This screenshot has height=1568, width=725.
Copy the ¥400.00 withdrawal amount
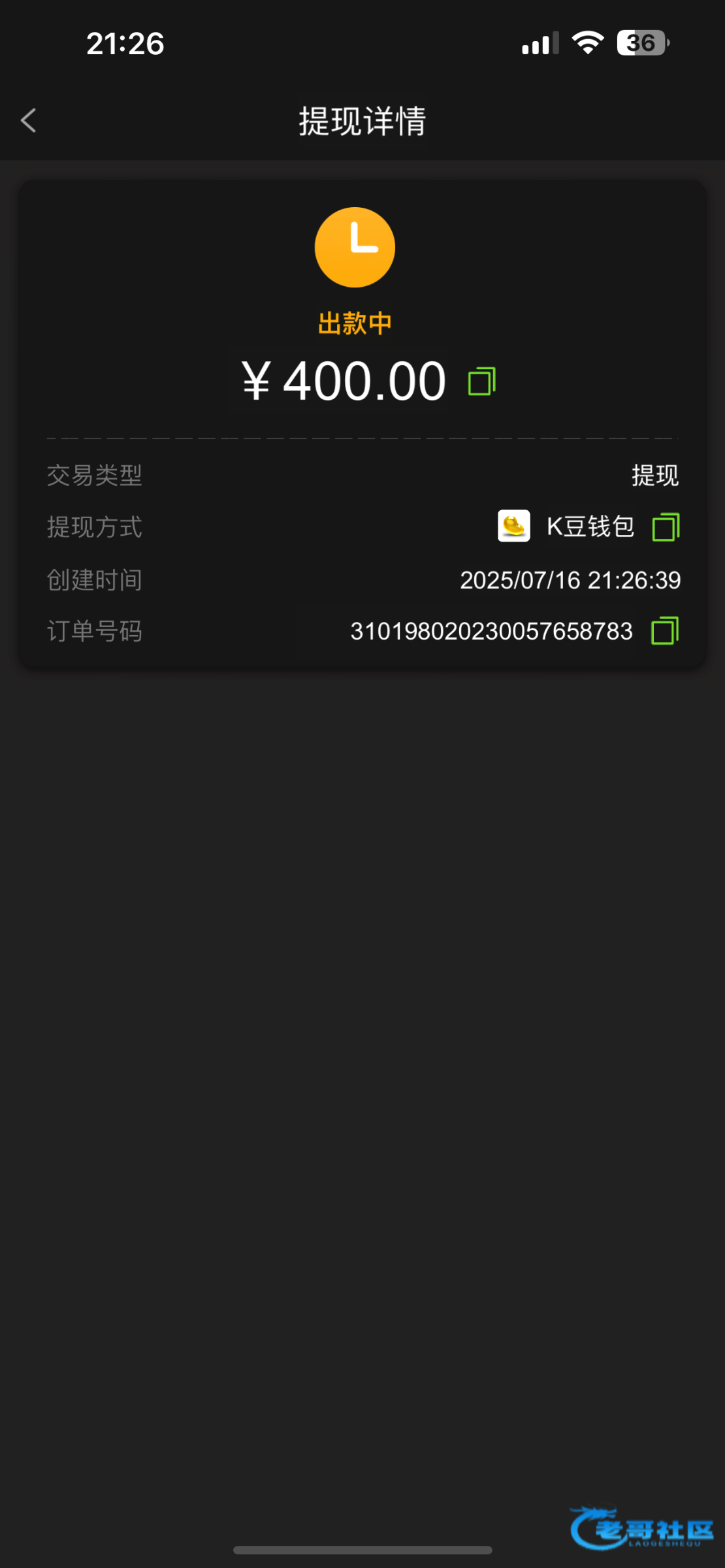482,382
